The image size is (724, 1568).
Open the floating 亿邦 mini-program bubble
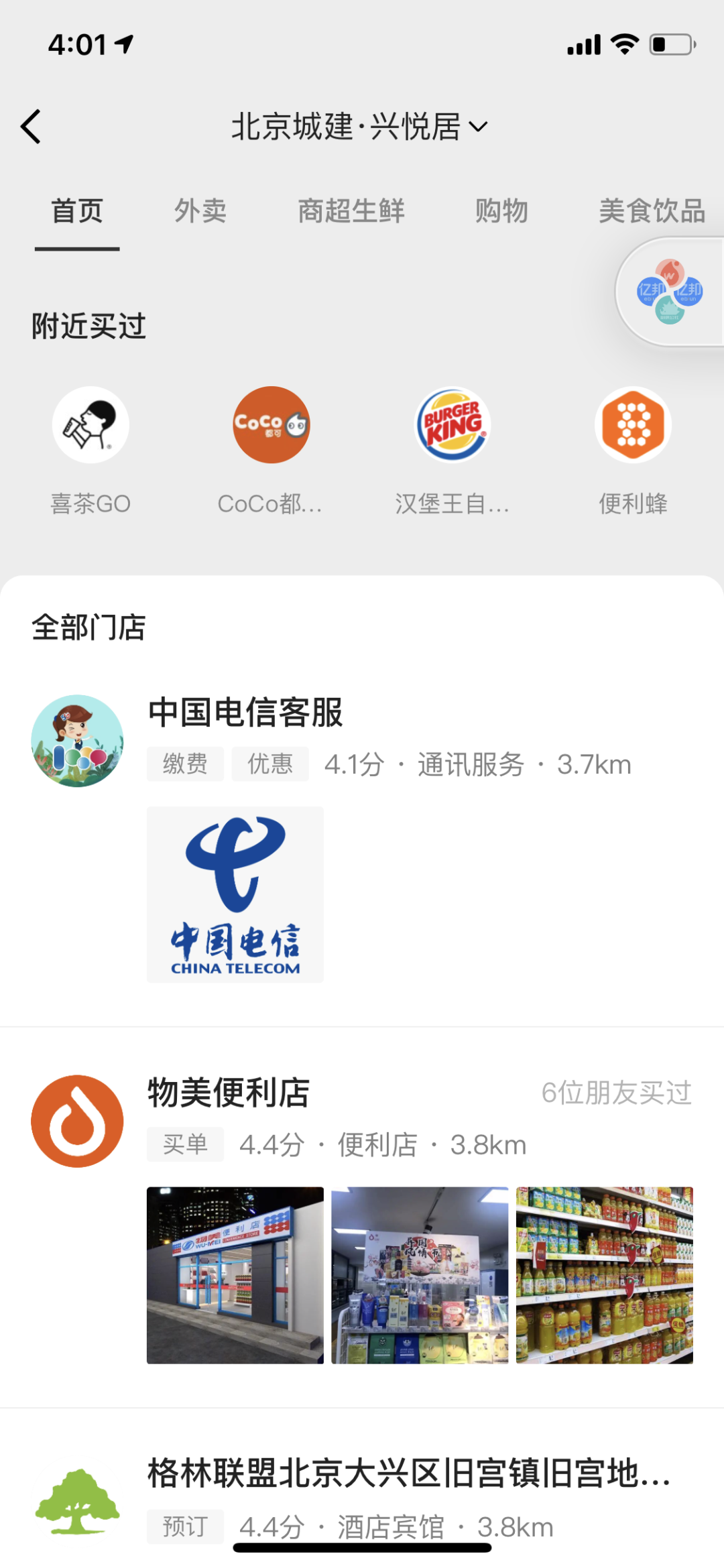[x=669, y=292]
